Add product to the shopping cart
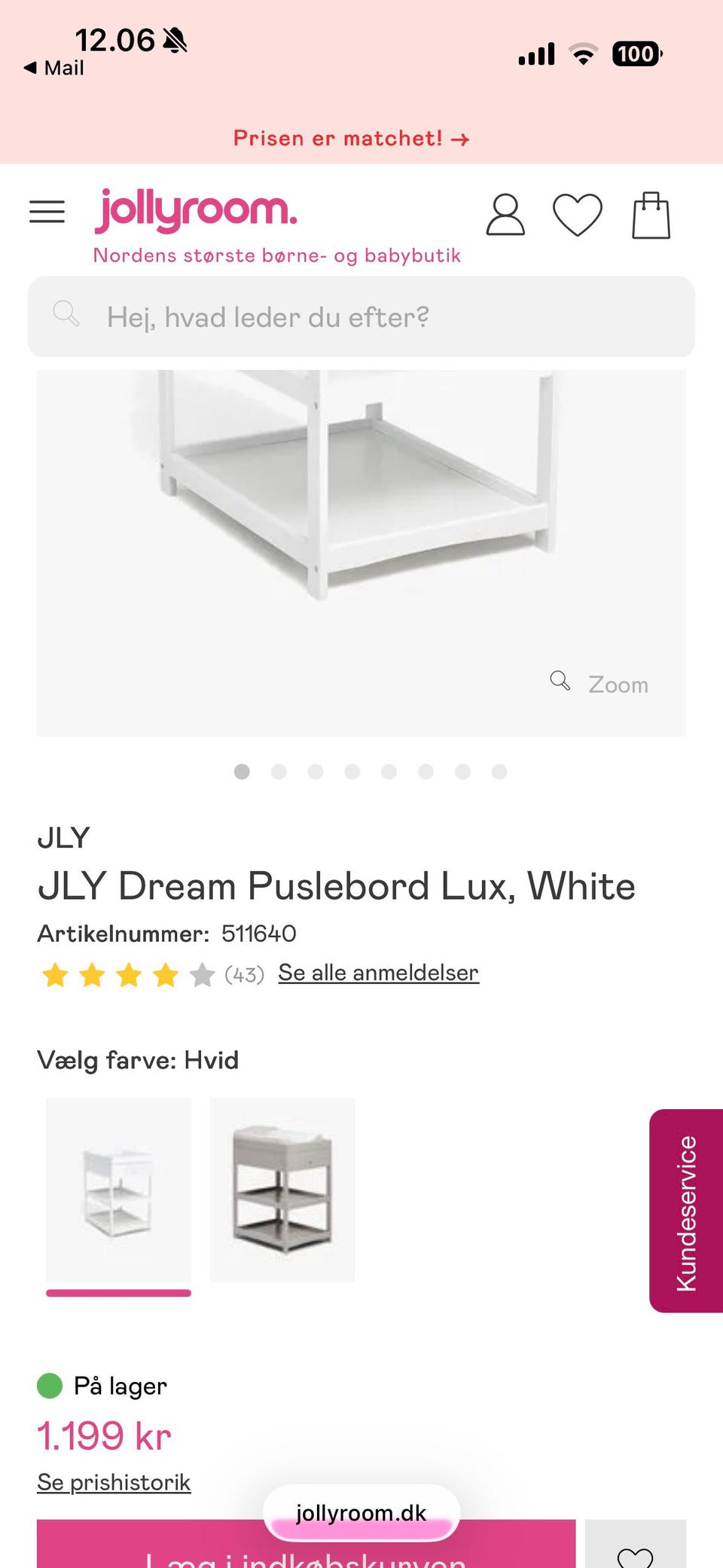The width and height of the screenshot is (723, 1568). coord(306,1545)
